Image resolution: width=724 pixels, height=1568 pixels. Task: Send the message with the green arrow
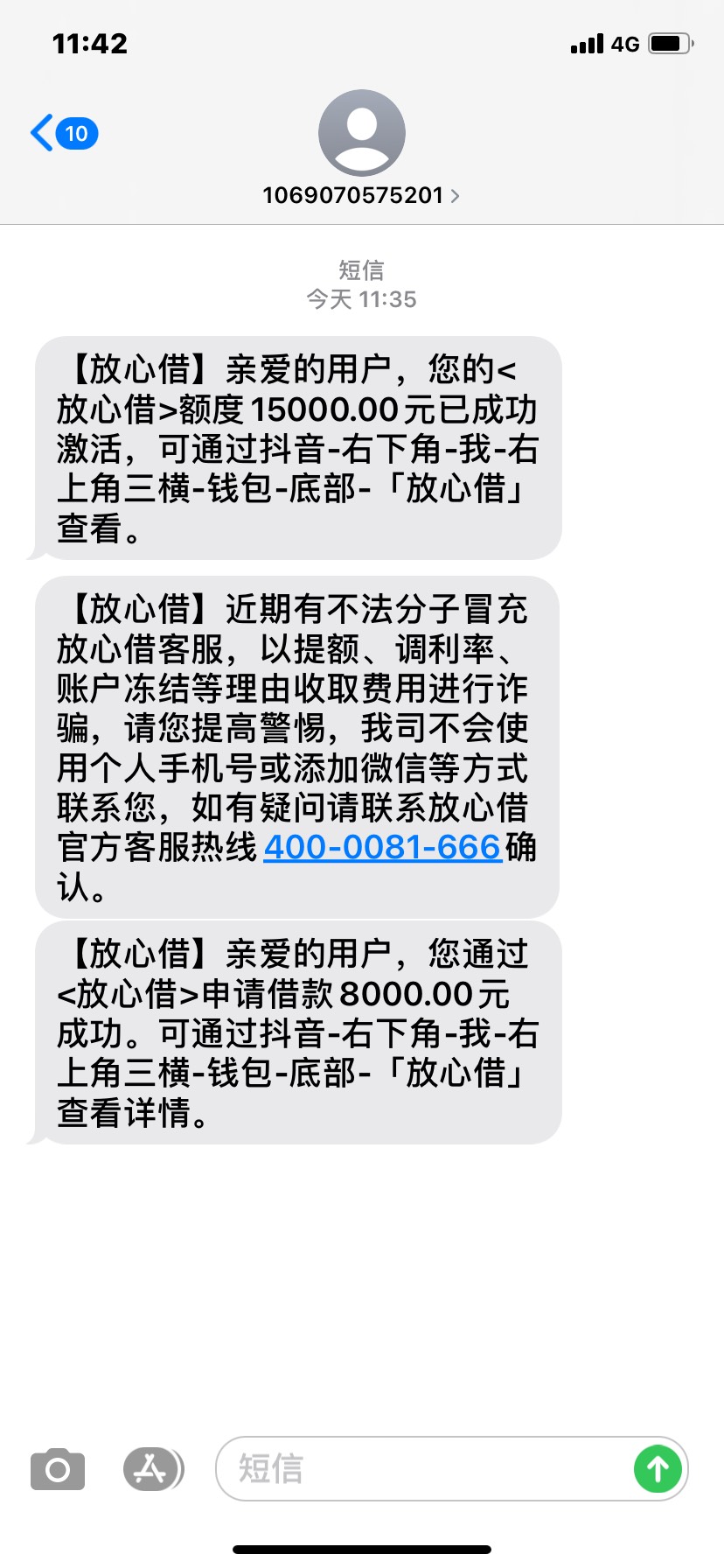tap(658, 1469)
